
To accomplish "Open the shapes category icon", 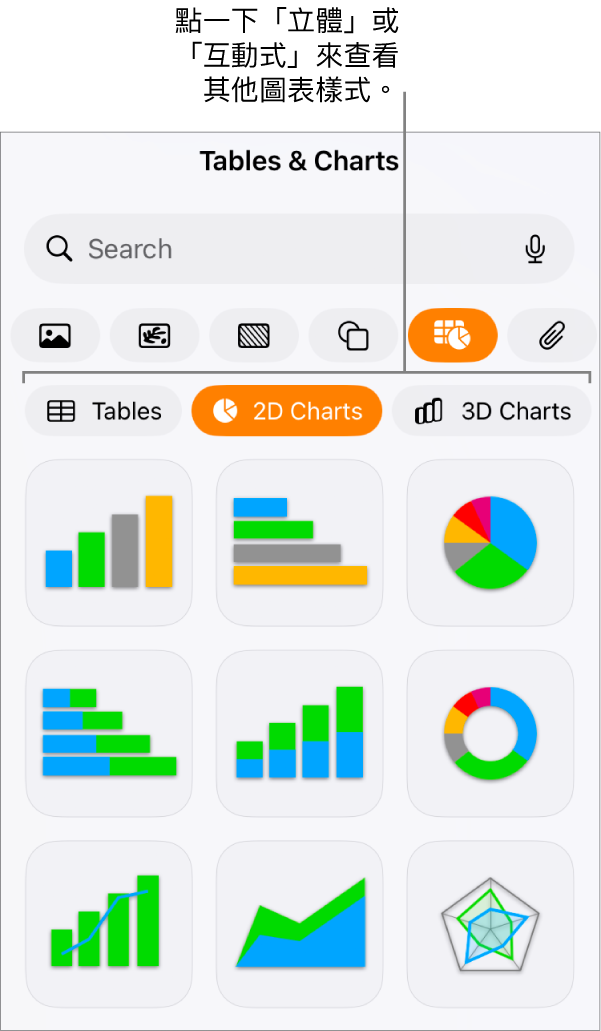I will [354, 335].
